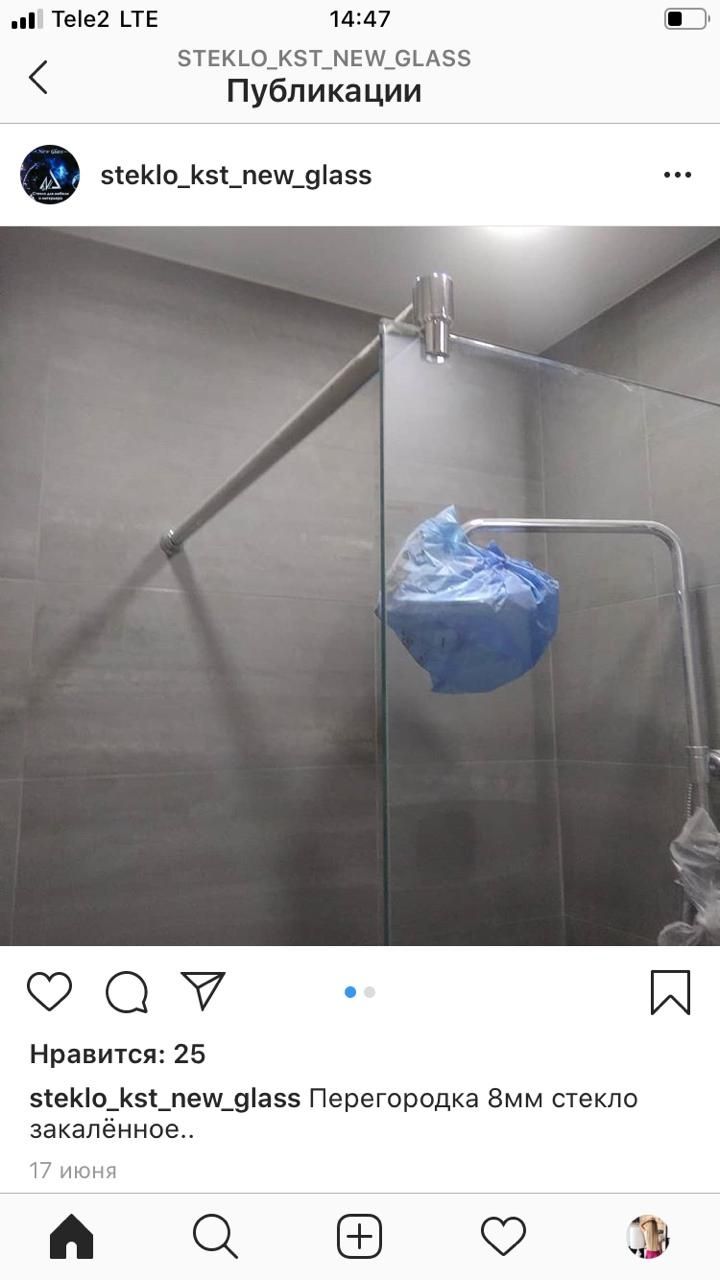Open the Activity heart tab

503,1237
